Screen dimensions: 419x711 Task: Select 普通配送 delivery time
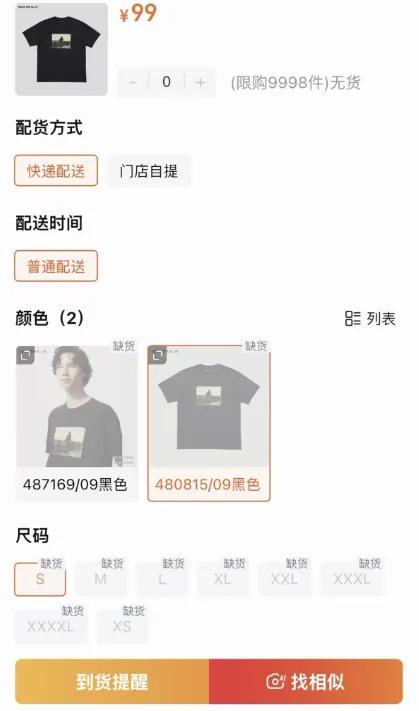click(x=56, y=266)
